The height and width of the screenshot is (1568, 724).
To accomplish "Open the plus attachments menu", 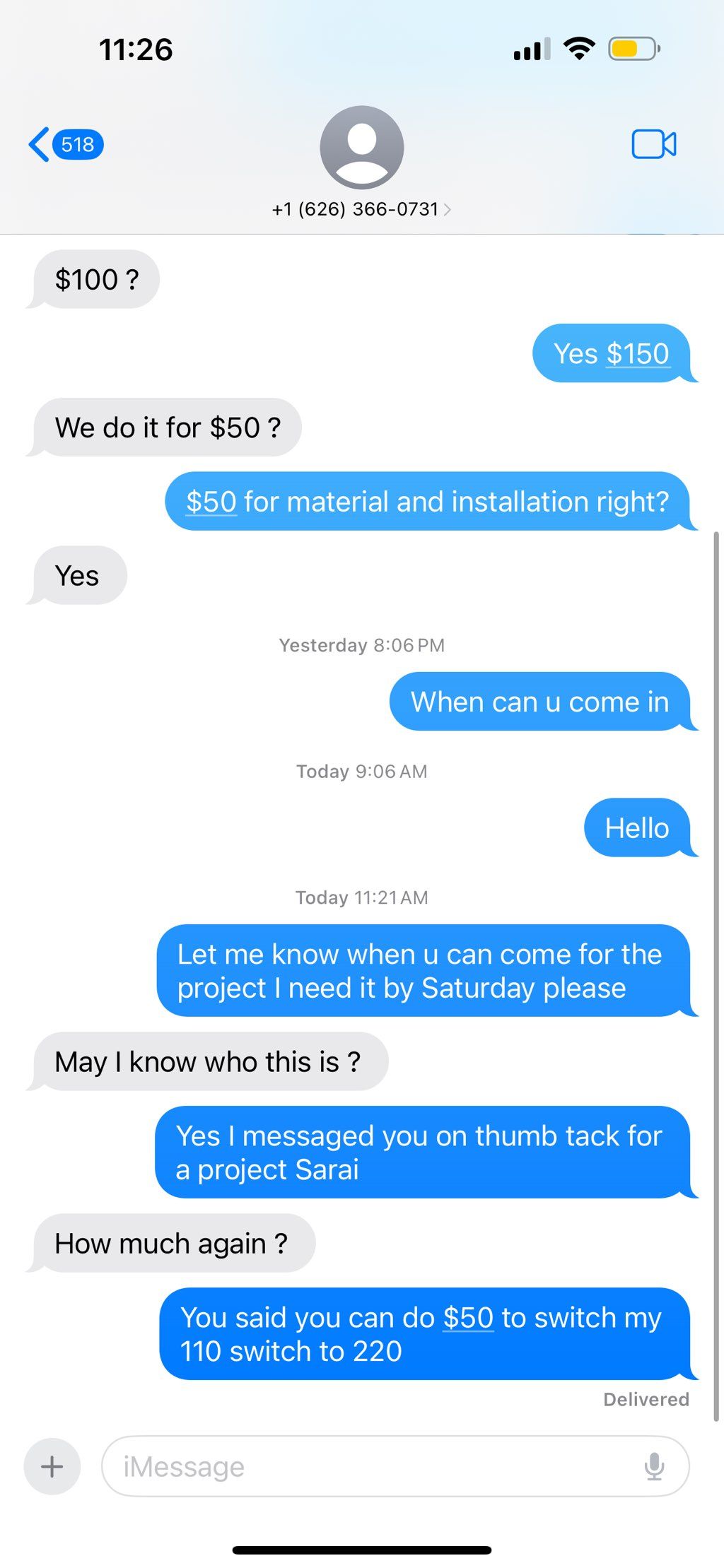I will [x=52, y=1466].
